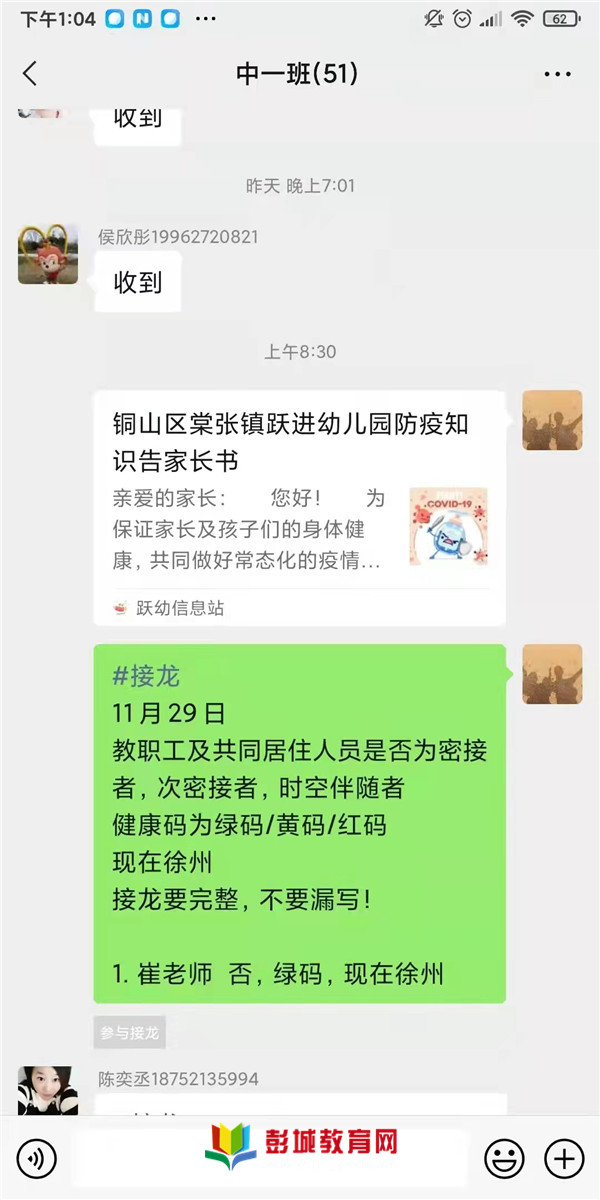
Task: Tap the sender avatar beside the article card
Action: pyautogui.click(x=552, y=420)
